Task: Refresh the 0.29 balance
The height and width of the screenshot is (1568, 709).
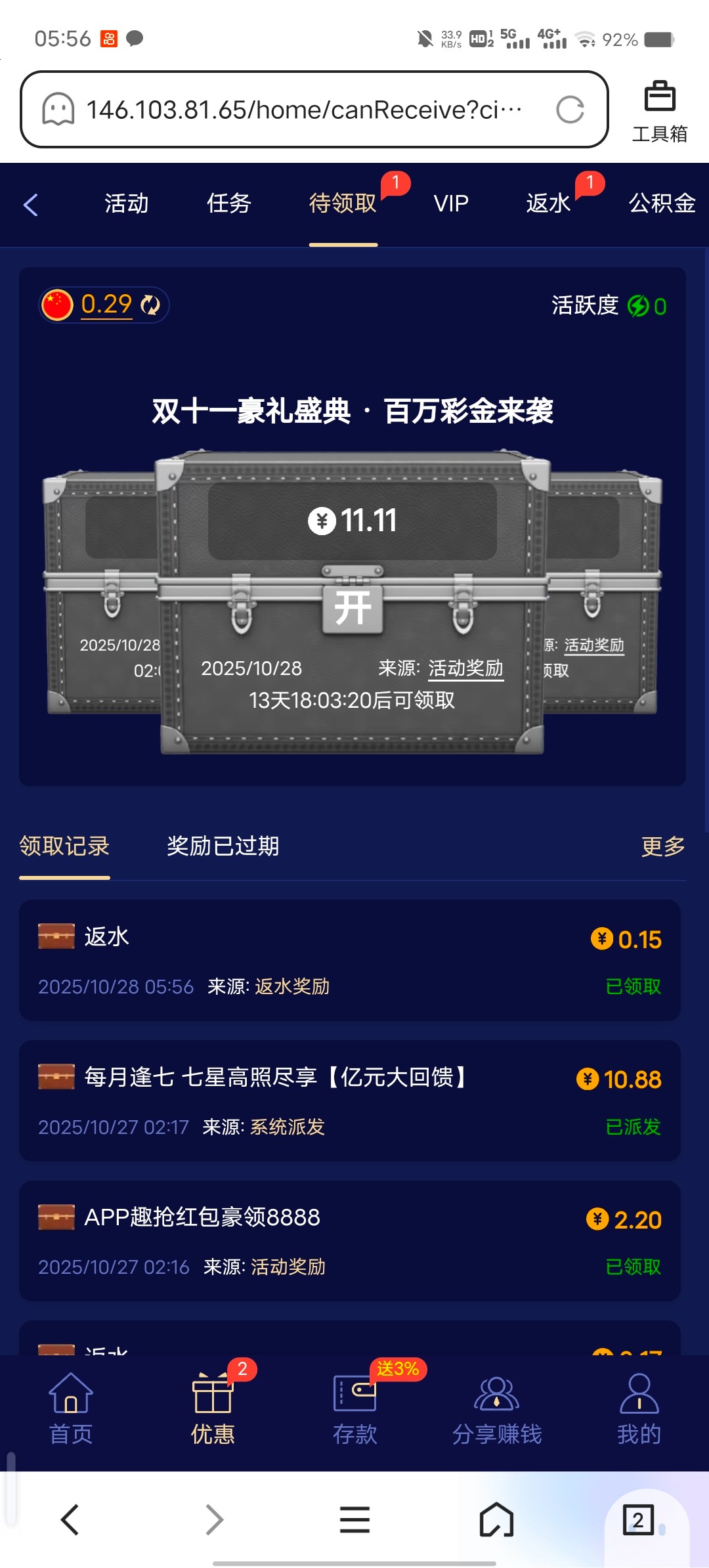Action: [151, 305]
